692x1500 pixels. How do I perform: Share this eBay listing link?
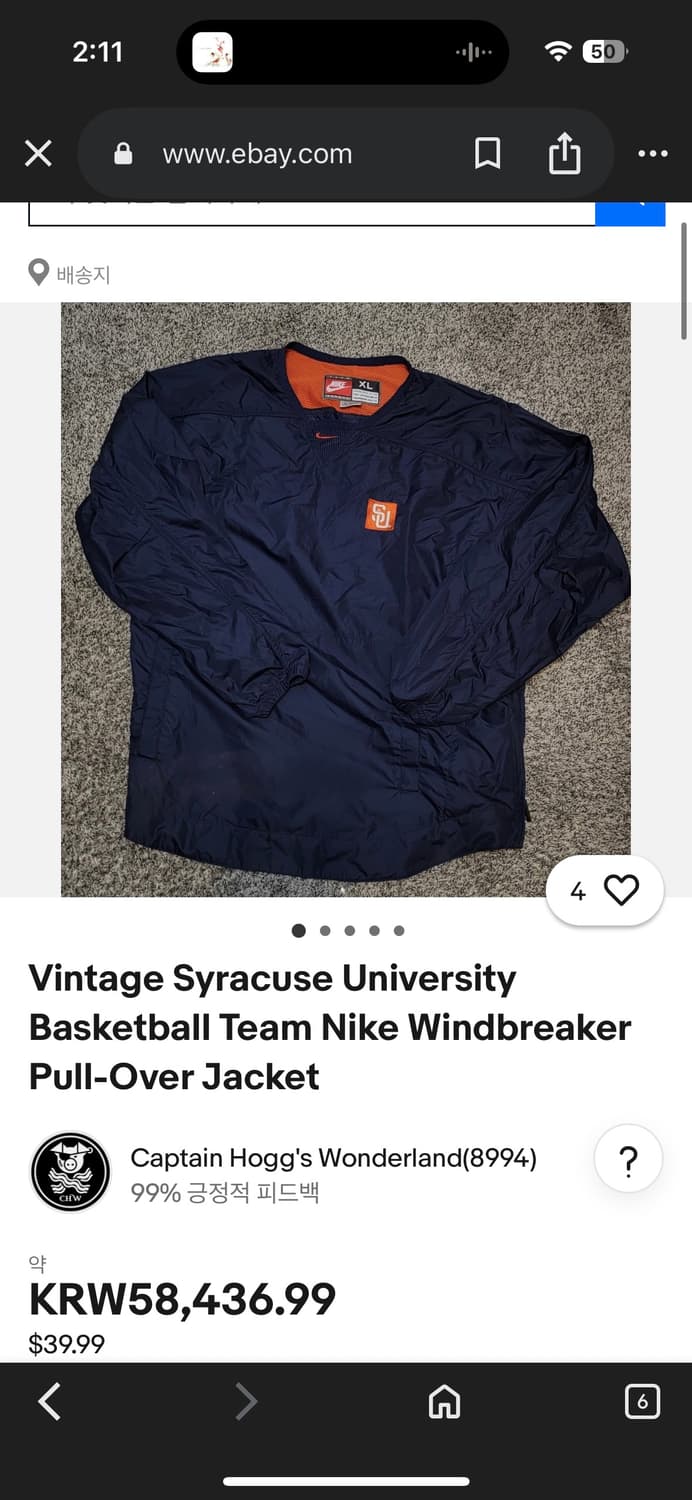click(x=564, y=154)
